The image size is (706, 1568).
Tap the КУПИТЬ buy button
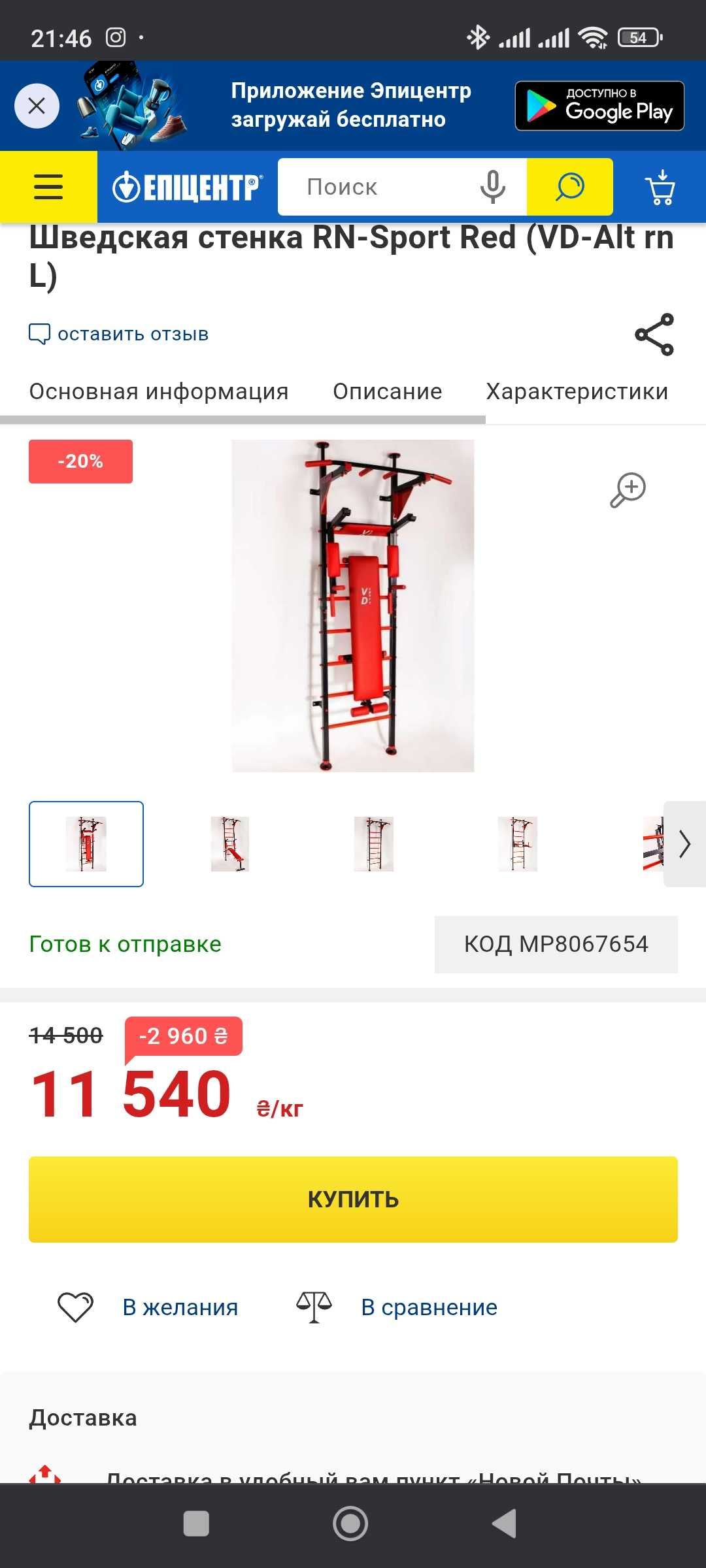click(x=353, y=1200)
